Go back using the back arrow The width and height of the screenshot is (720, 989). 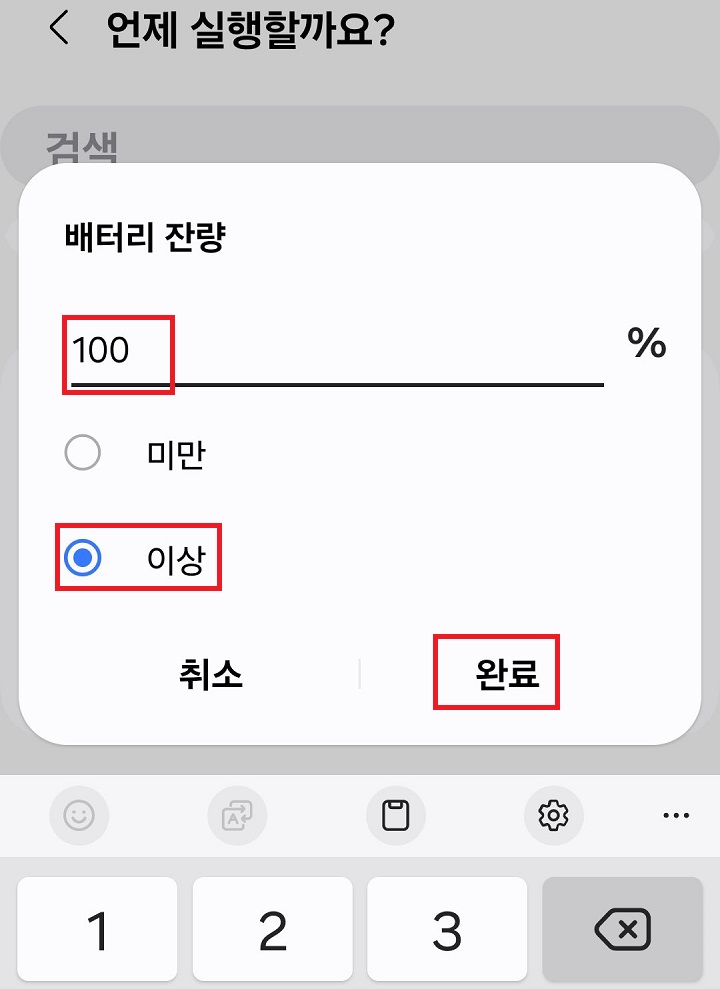coord(58,29)
